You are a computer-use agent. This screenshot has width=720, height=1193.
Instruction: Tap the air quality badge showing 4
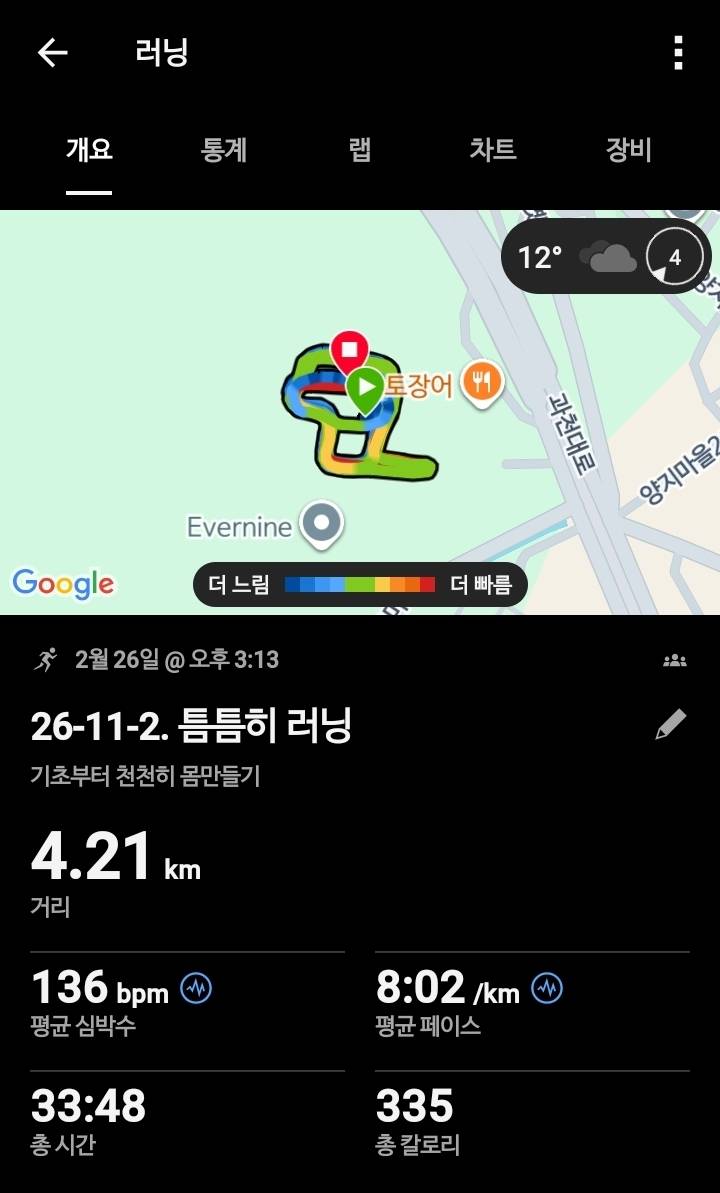click(672, 258)
